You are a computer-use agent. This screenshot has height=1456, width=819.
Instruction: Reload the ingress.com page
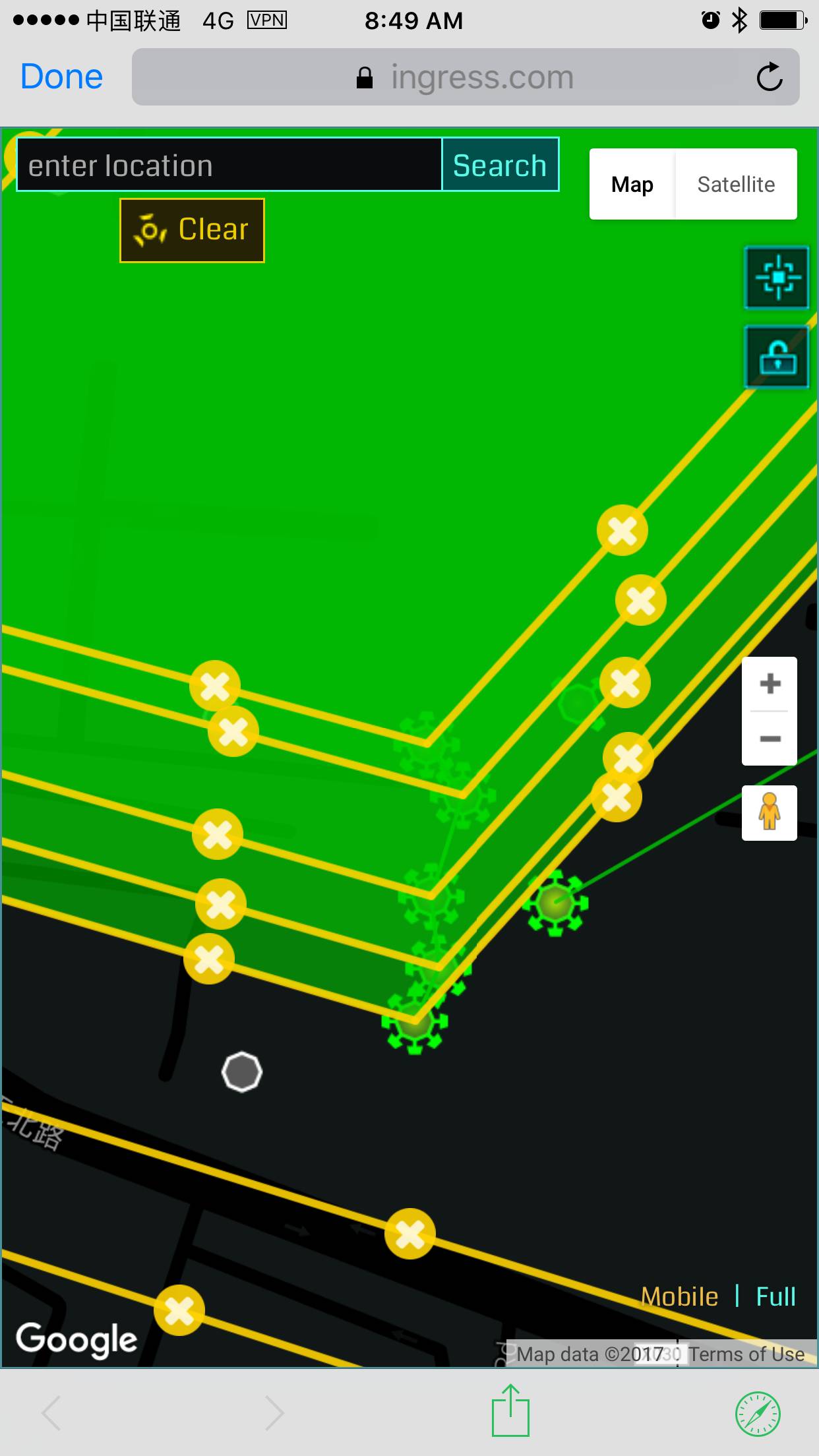[x=768, y=77]
